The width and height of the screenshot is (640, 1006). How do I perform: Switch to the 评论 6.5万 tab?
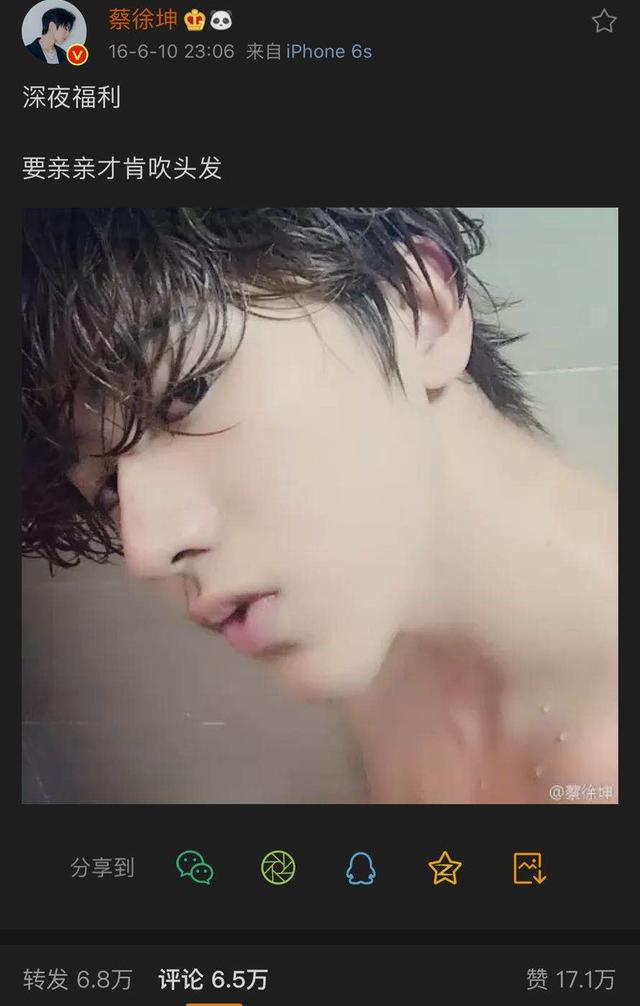coord(212,979)
